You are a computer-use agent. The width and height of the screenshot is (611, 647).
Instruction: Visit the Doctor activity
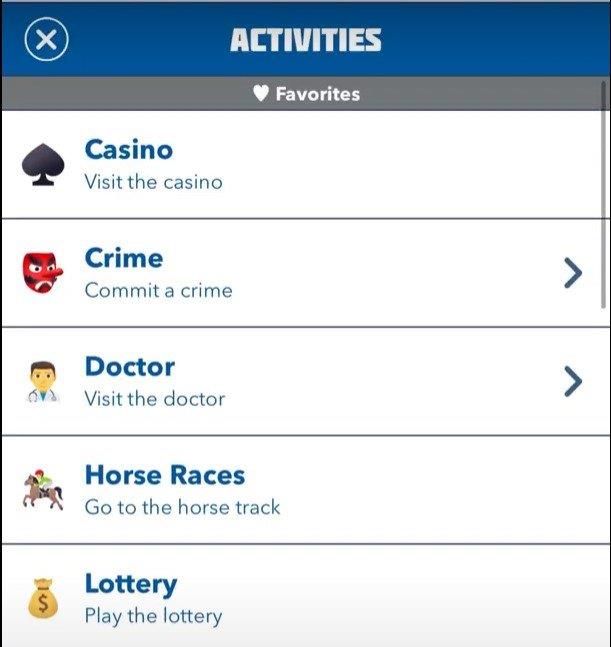(x=300, y=381)
